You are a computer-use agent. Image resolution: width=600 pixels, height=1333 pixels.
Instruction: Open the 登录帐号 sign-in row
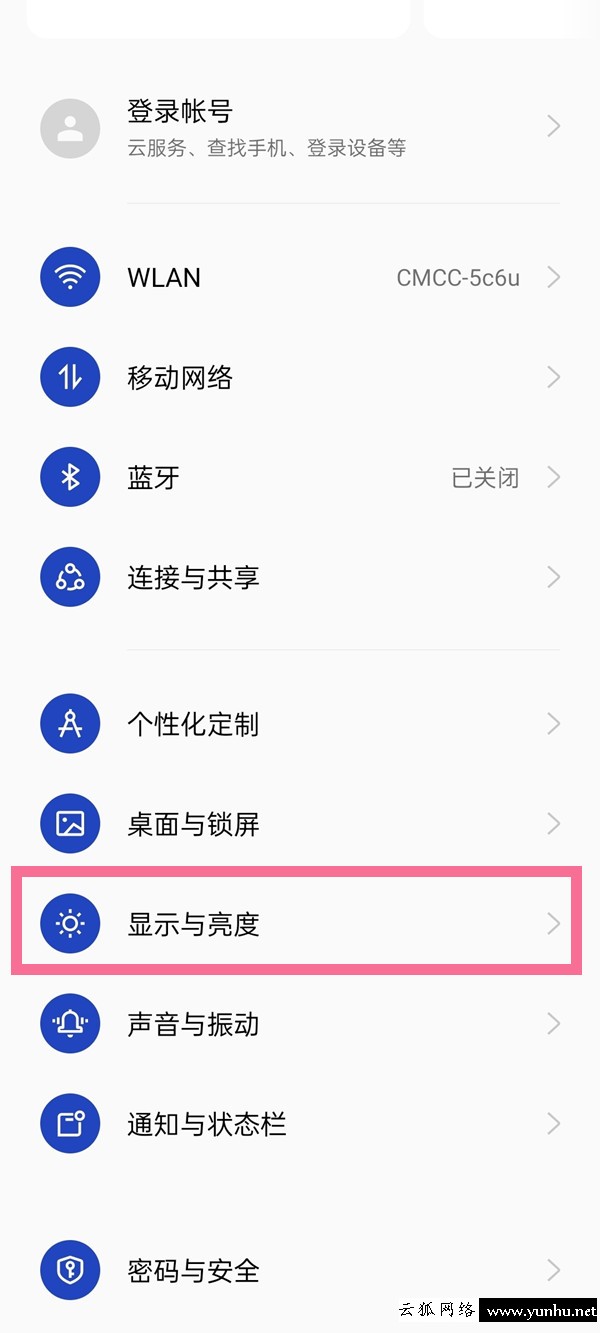(300, 128)
